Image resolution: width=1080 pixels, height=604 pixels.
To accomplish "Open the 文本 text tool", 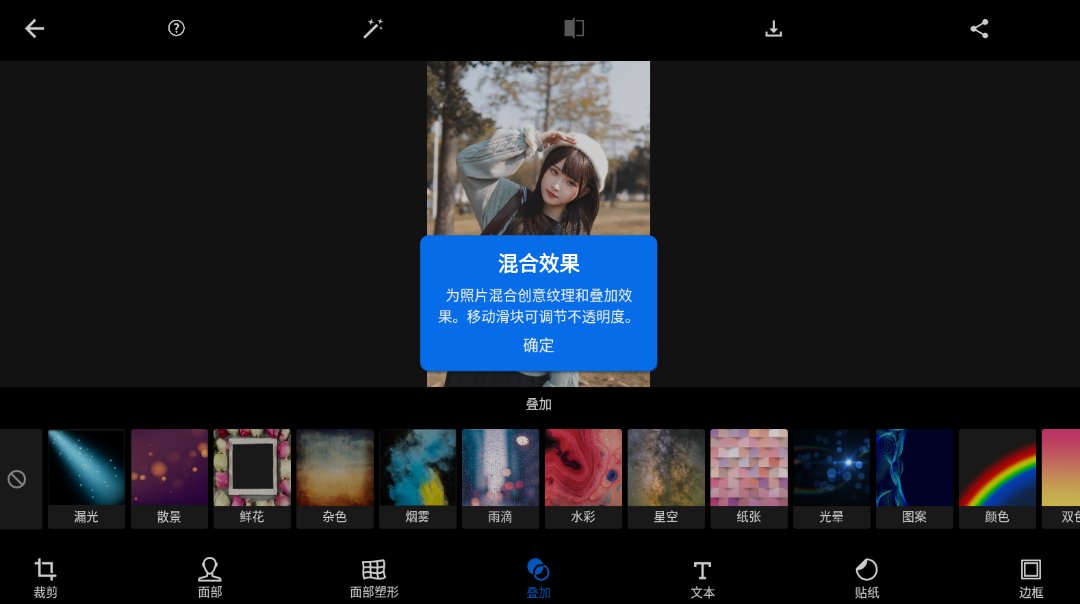I will (x=702, y=578).
